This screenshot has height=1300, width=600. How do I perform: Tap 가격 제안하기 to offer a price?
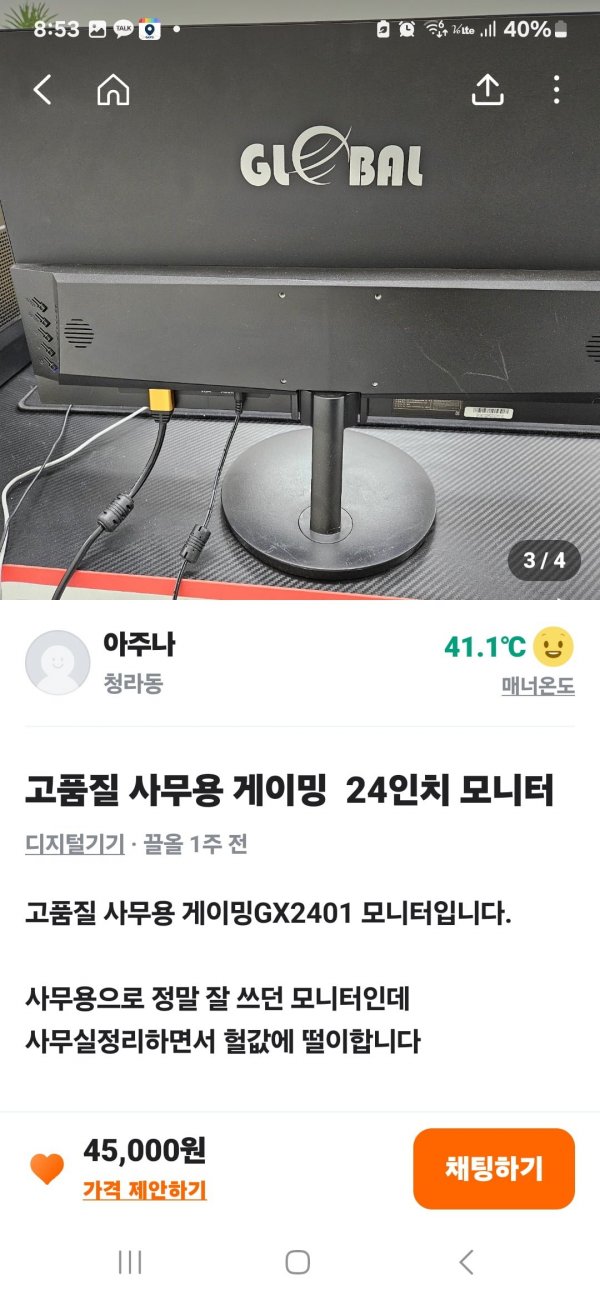144,1190
